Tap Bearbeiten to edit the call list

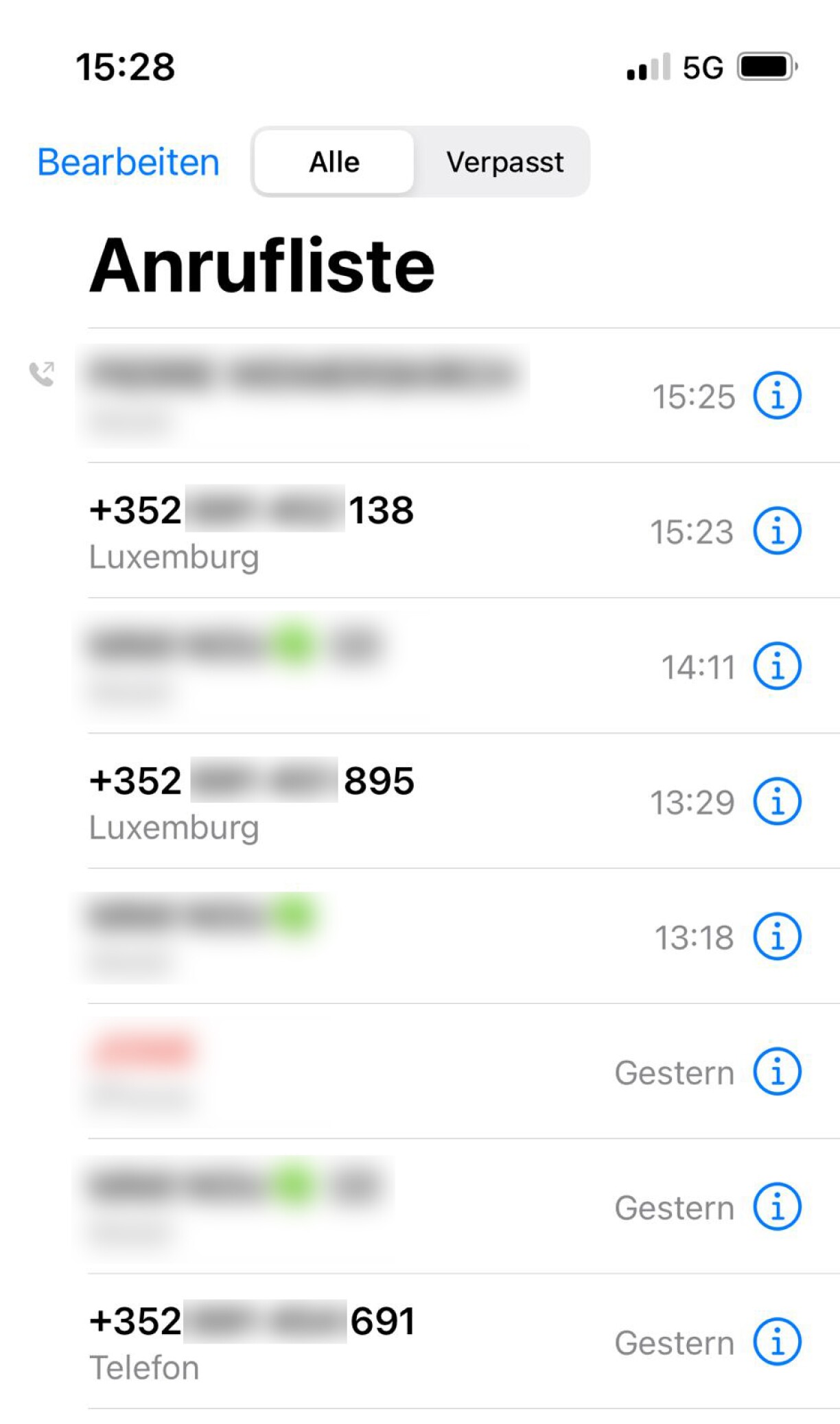point(128,163)
